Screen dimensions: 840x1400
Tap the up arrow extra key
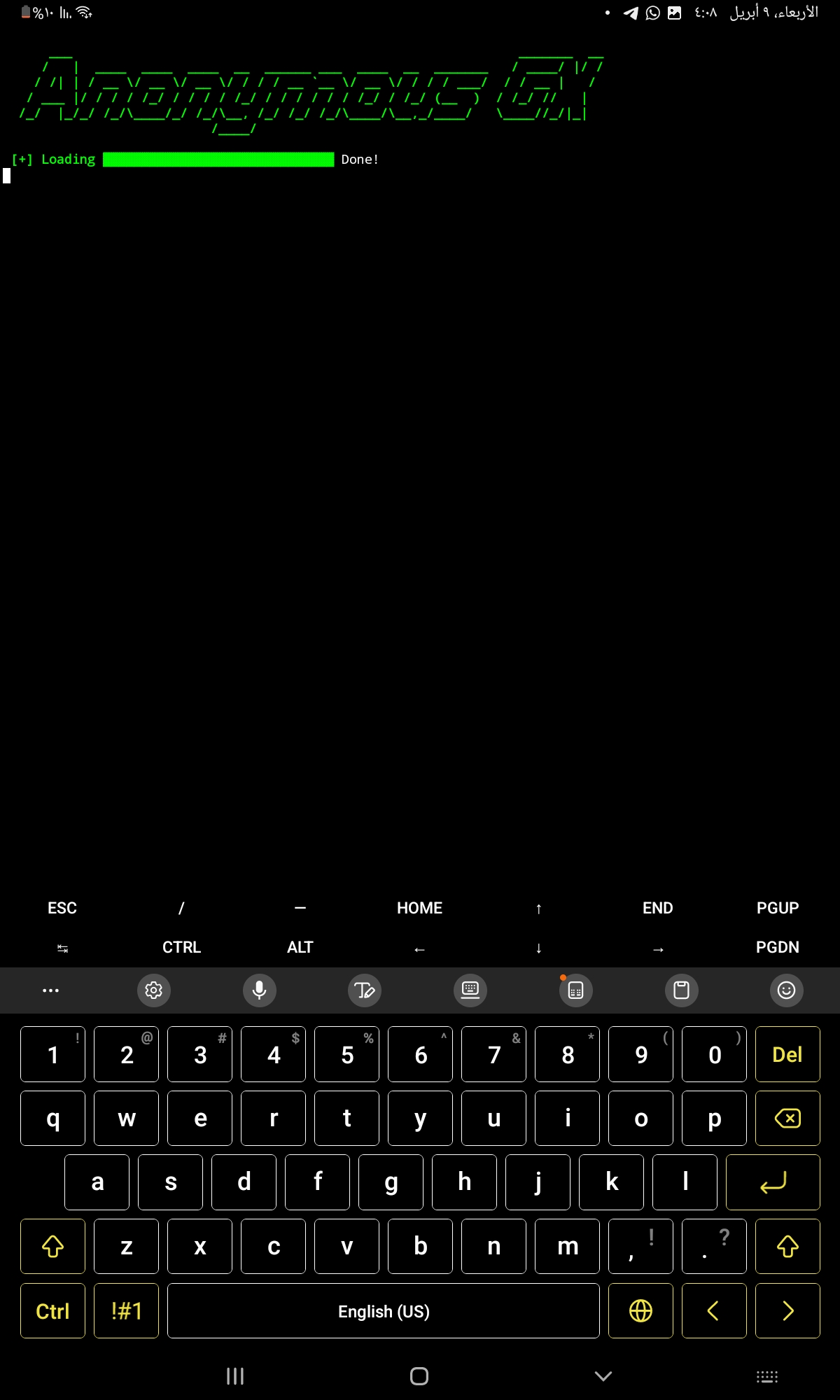coord(538,909)
